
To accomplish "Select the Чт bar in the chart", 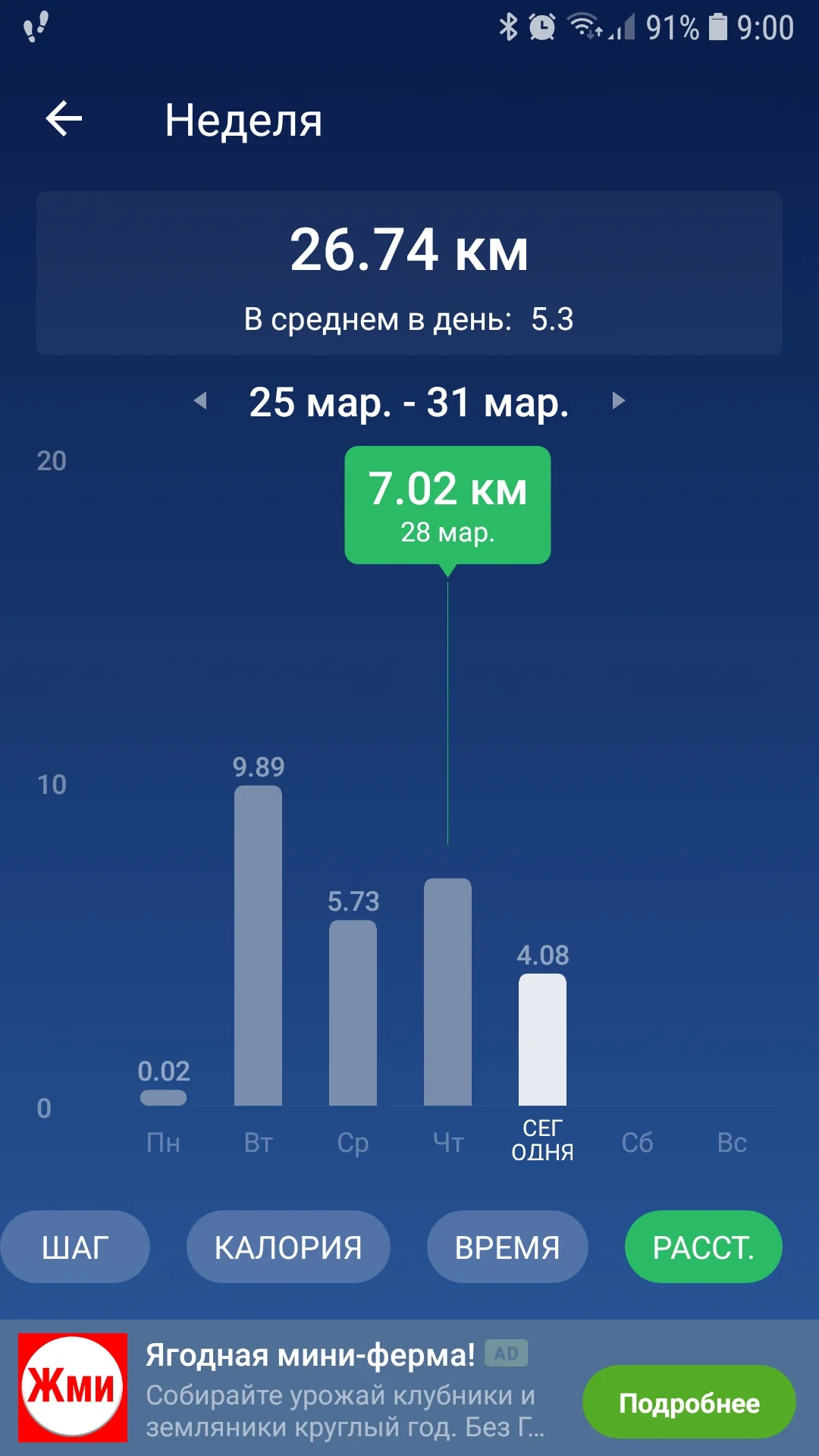I will click(x=447, y=991).
